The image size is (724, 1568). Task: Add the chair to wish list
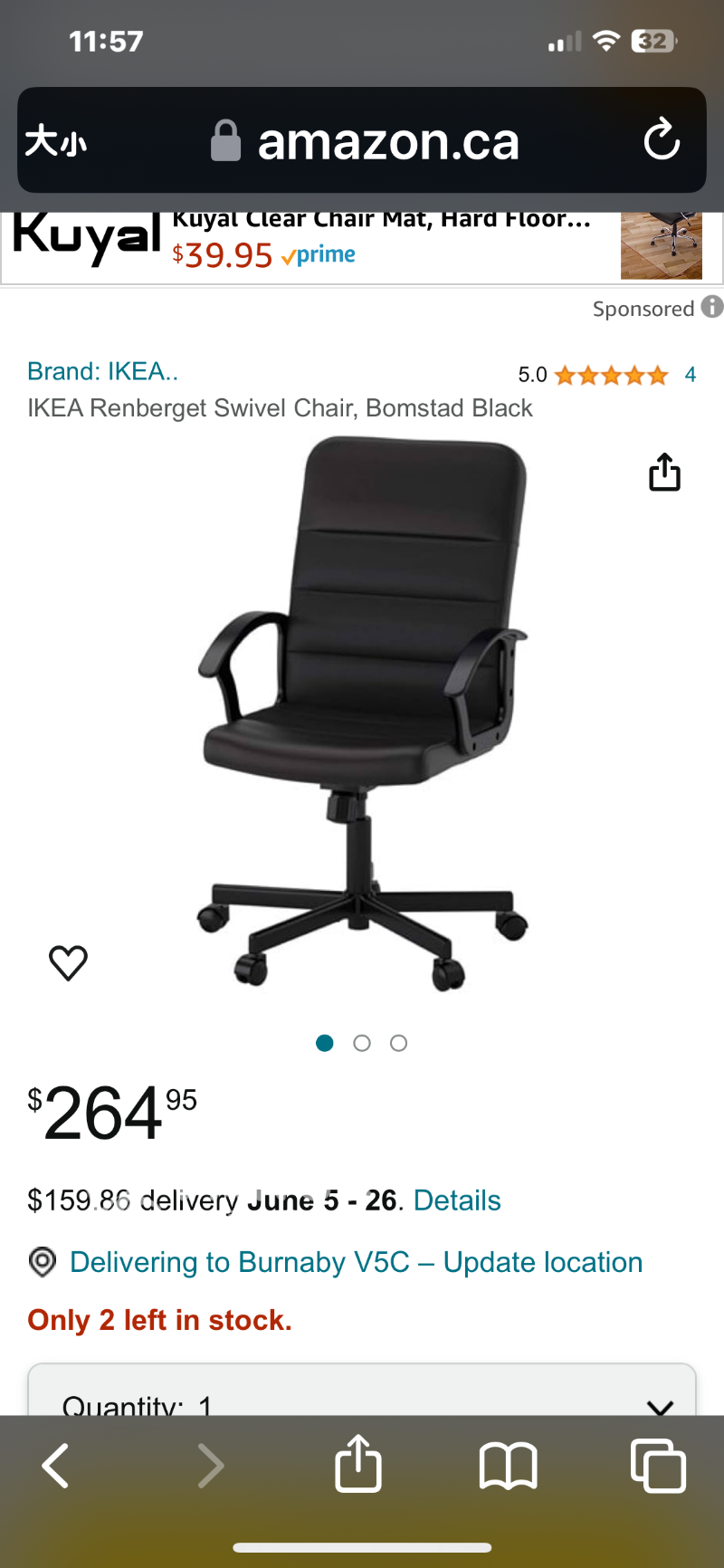click(x=68, y=962)
